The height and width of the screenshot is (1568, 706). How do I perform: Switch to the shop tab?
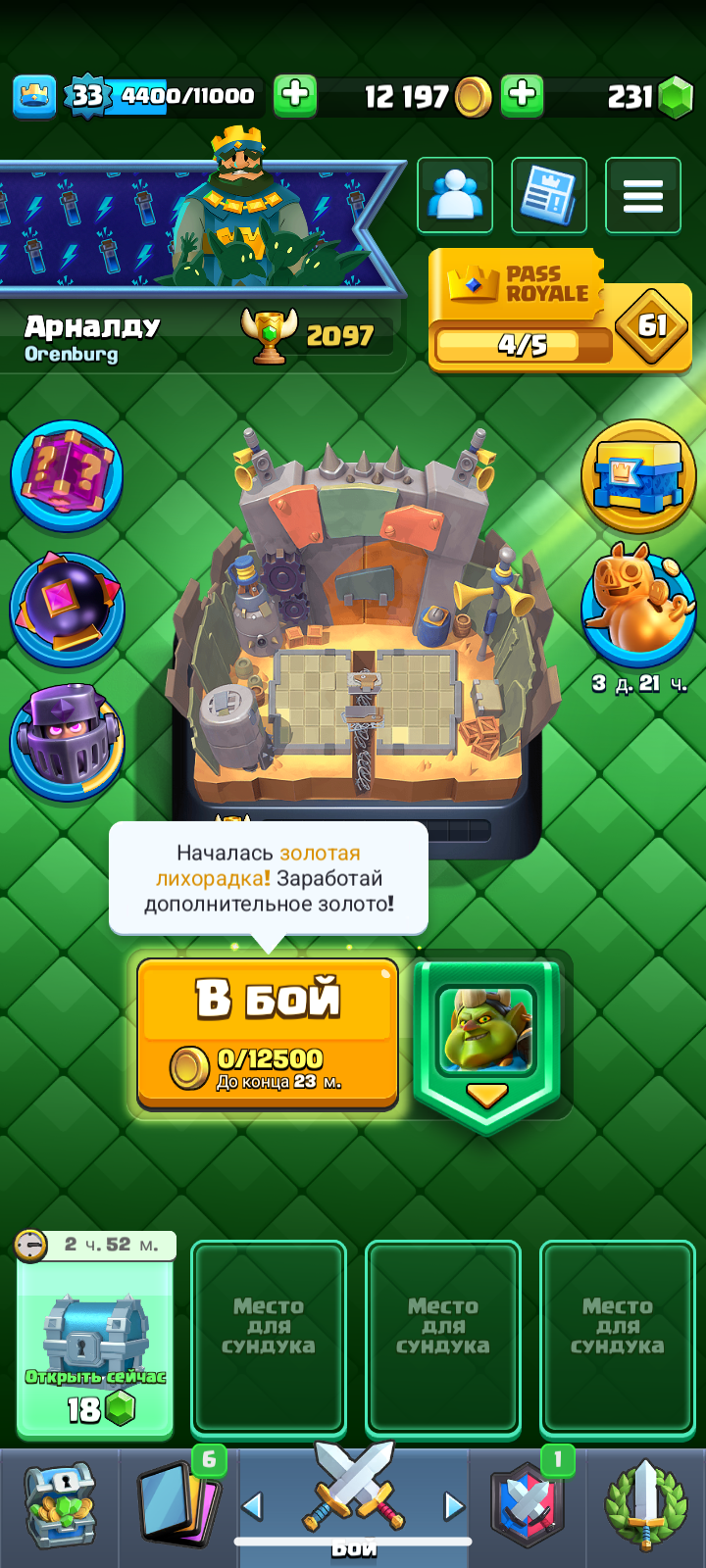click(59, 1506)
